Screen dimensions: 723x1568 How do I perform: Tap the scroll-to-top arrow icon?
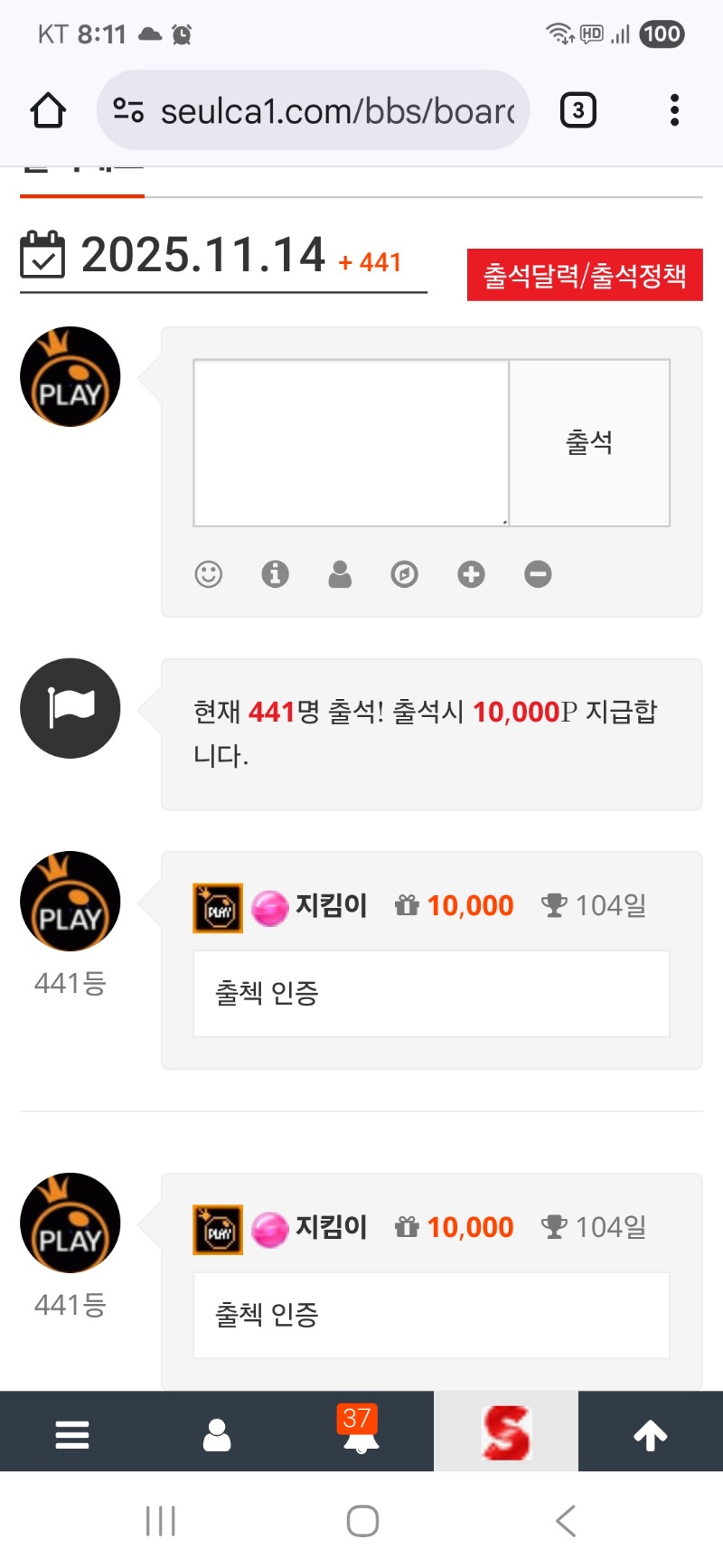[650, 1431]
